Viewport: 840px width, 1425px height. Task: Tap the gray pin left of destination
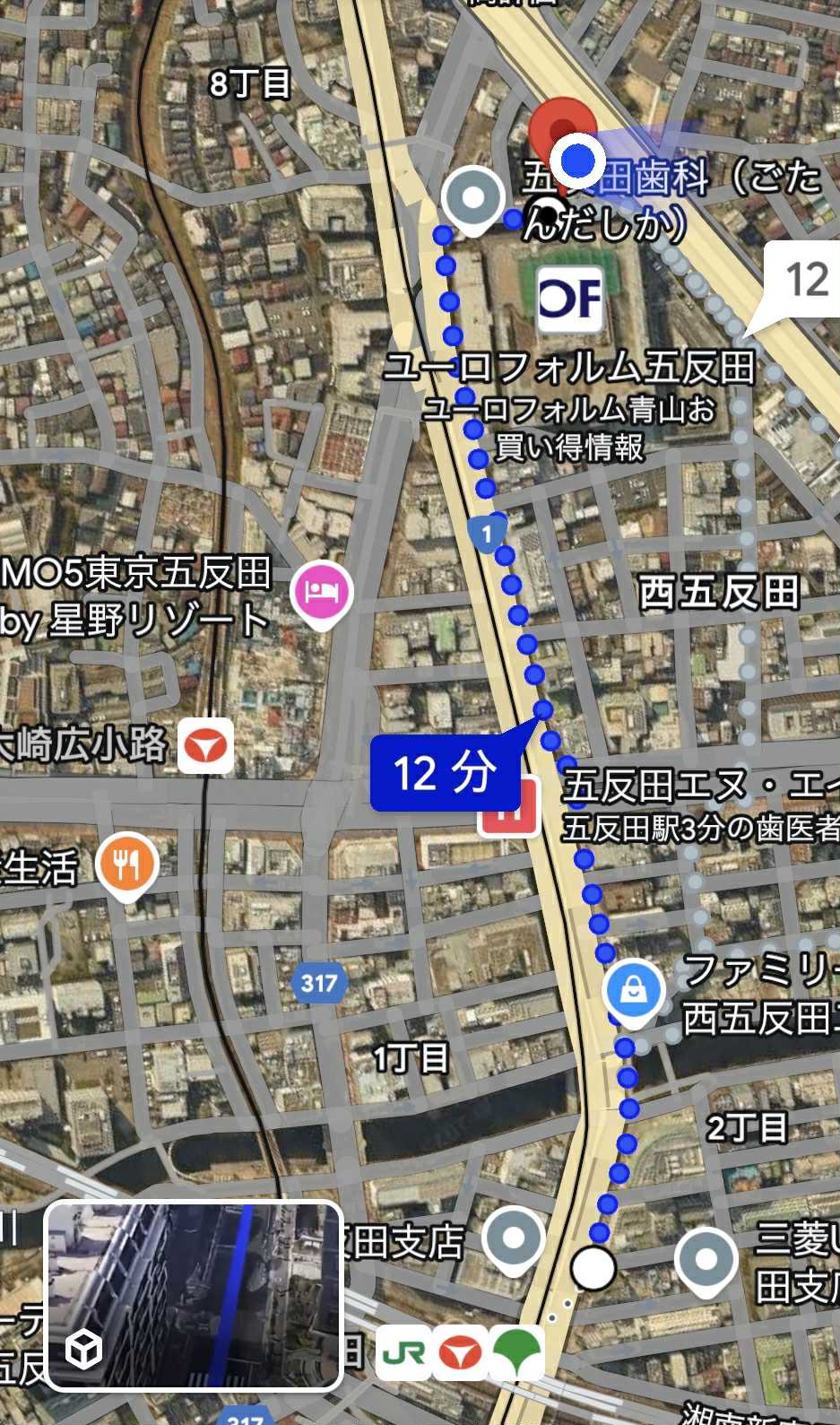pos(472,197)
